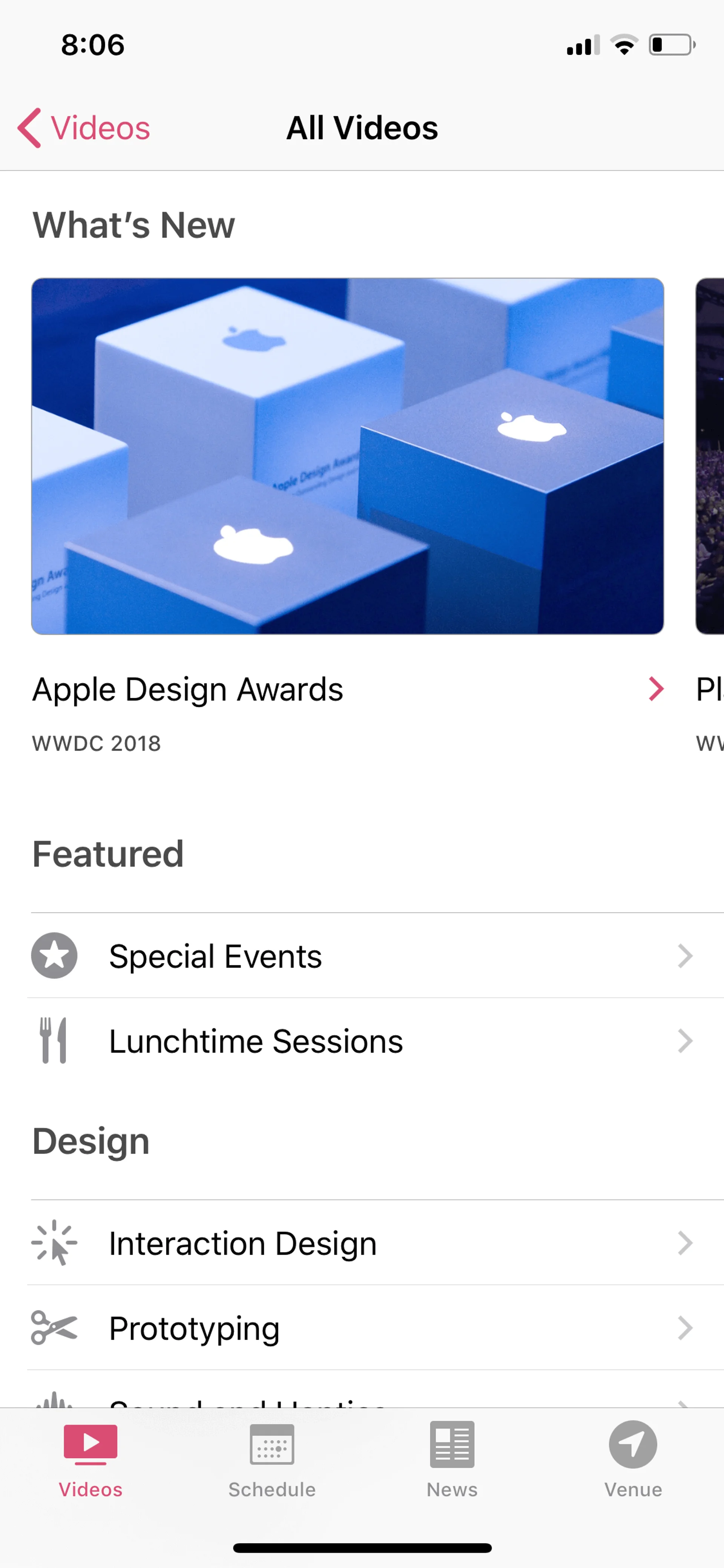This screenshot has height=1568, width=724.
Task: Go back to Videos
Action: pos(84,128)
